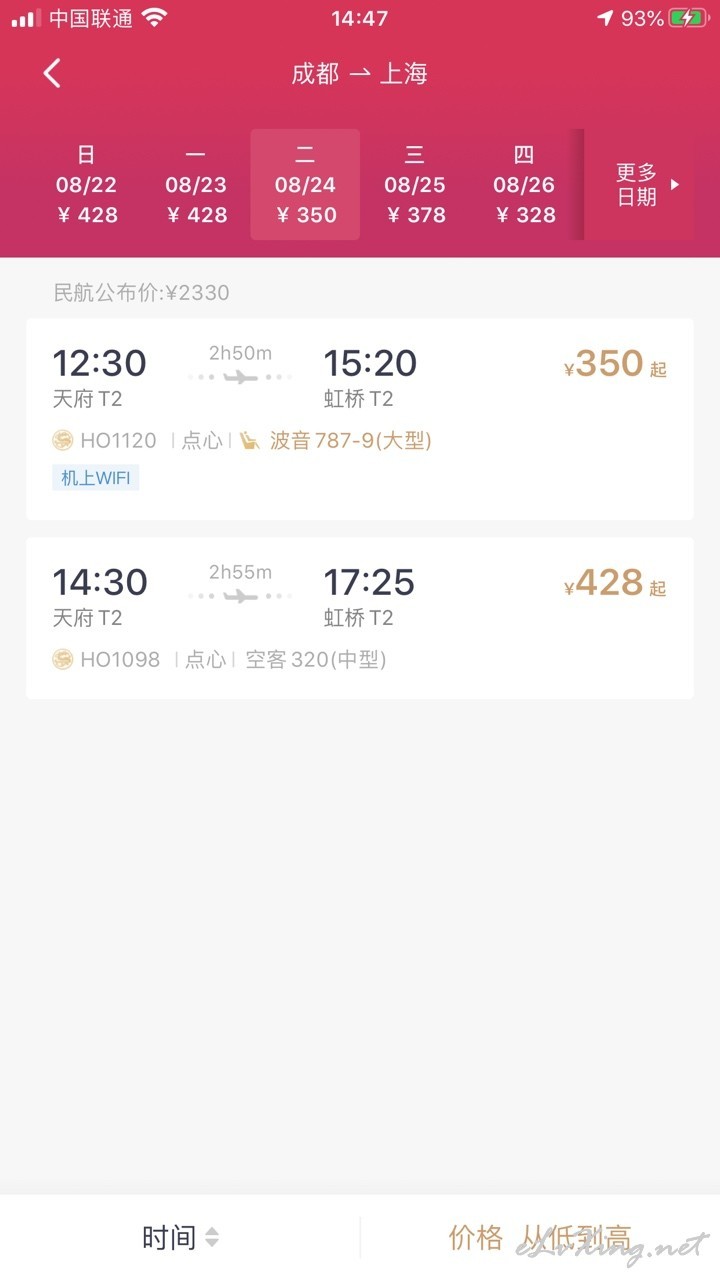The image size is (720, 1280).
Task: Switch to Wednesday 08/25 date
Action: tap(415, 185)
